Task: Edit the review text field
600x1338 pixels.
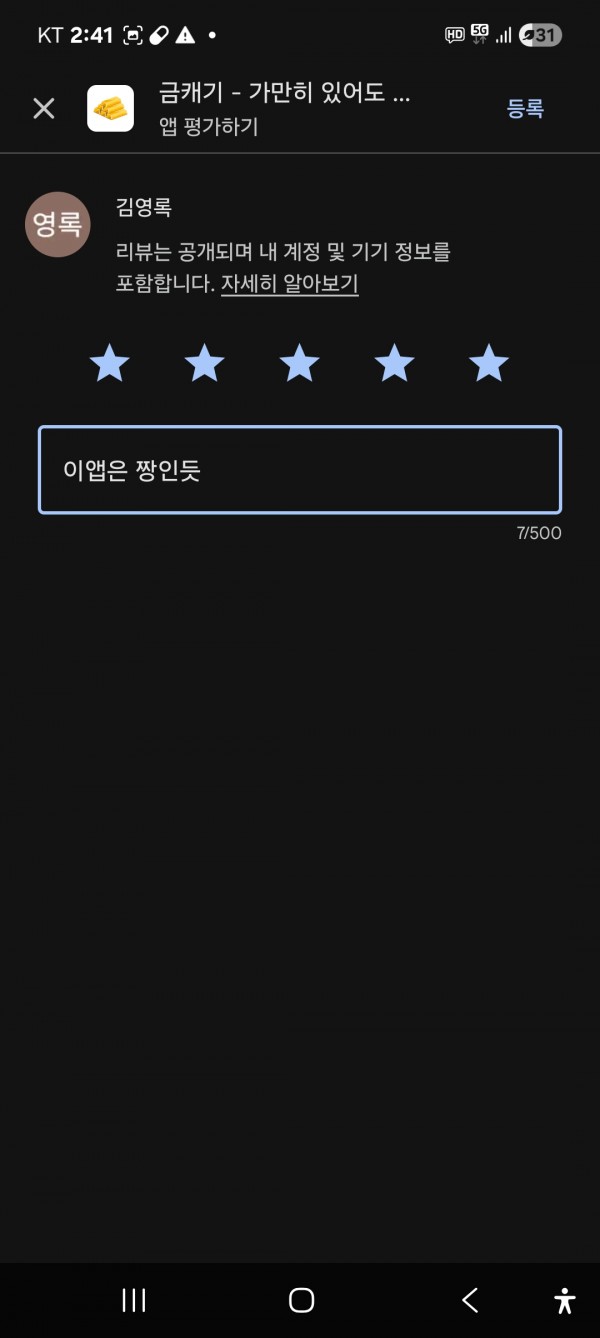Action: click(x=300, y=470)
